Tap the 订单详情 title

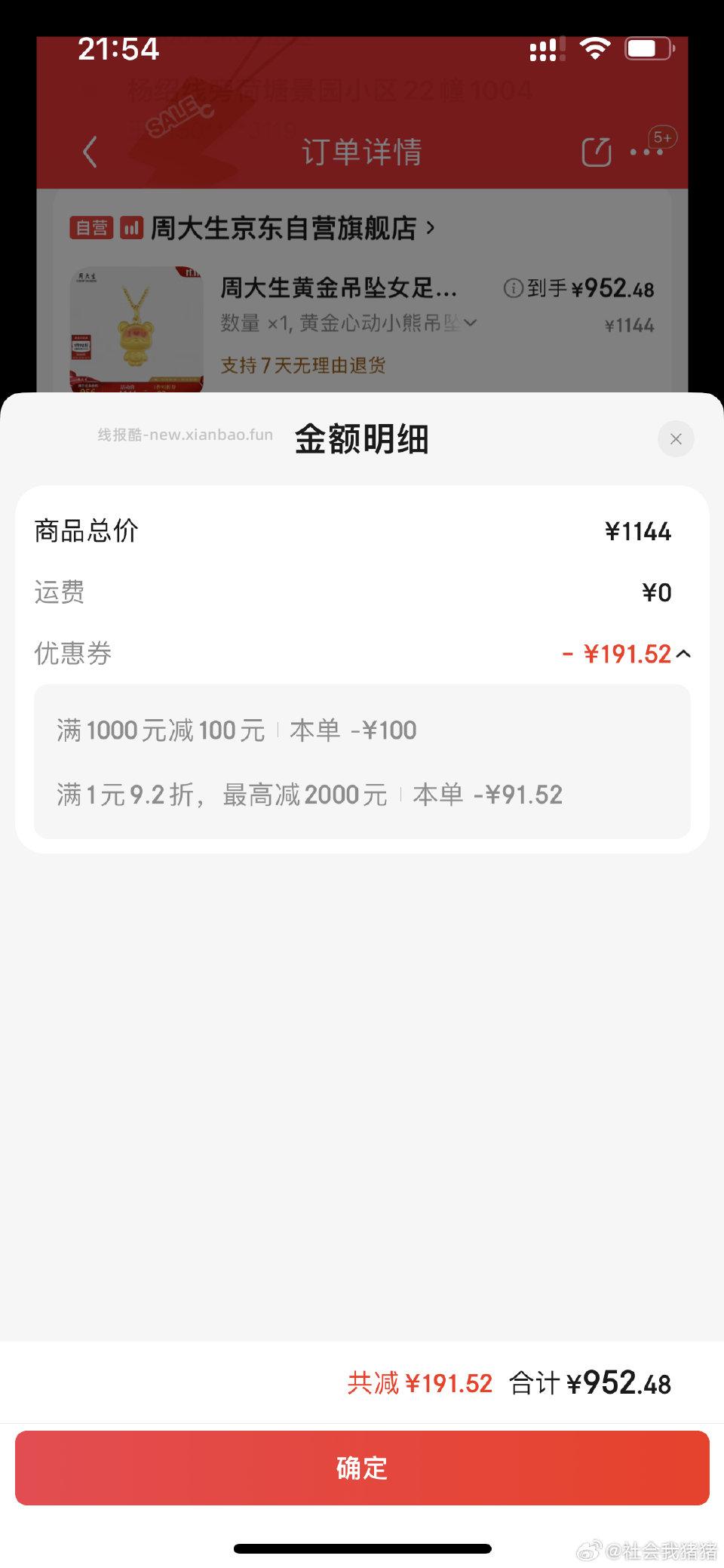360,151
